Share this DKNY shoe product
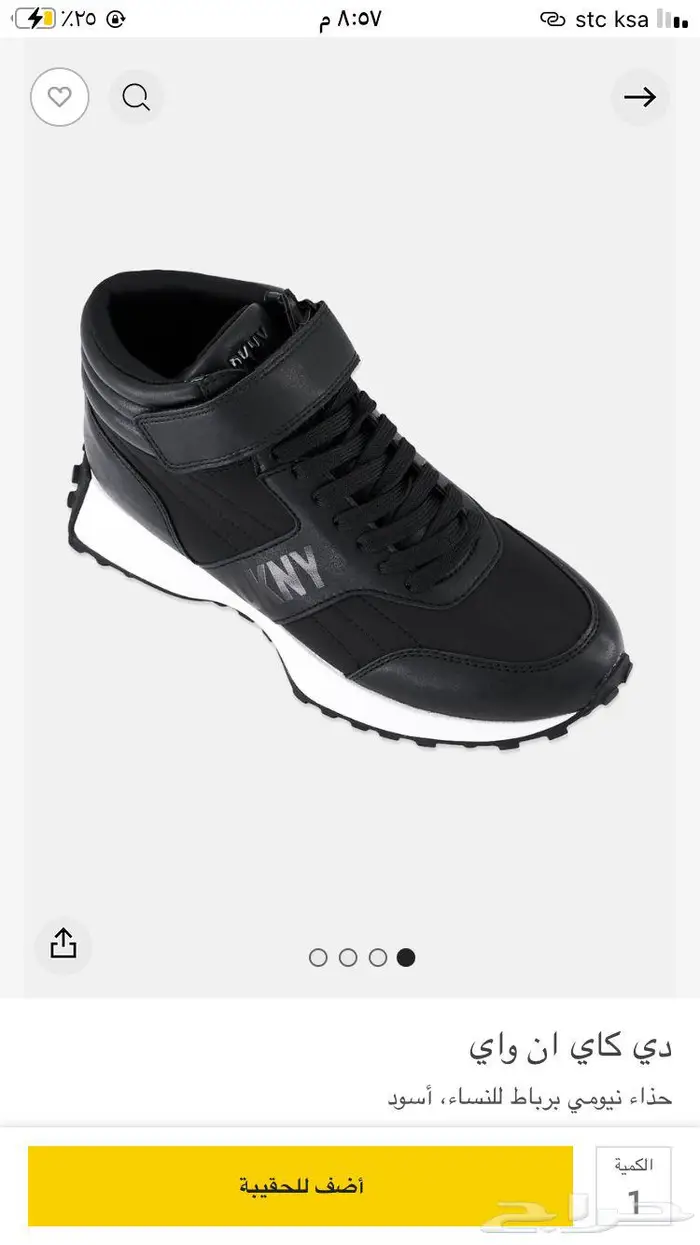This screenshot has height=1245, width=700. coord(62,943)
